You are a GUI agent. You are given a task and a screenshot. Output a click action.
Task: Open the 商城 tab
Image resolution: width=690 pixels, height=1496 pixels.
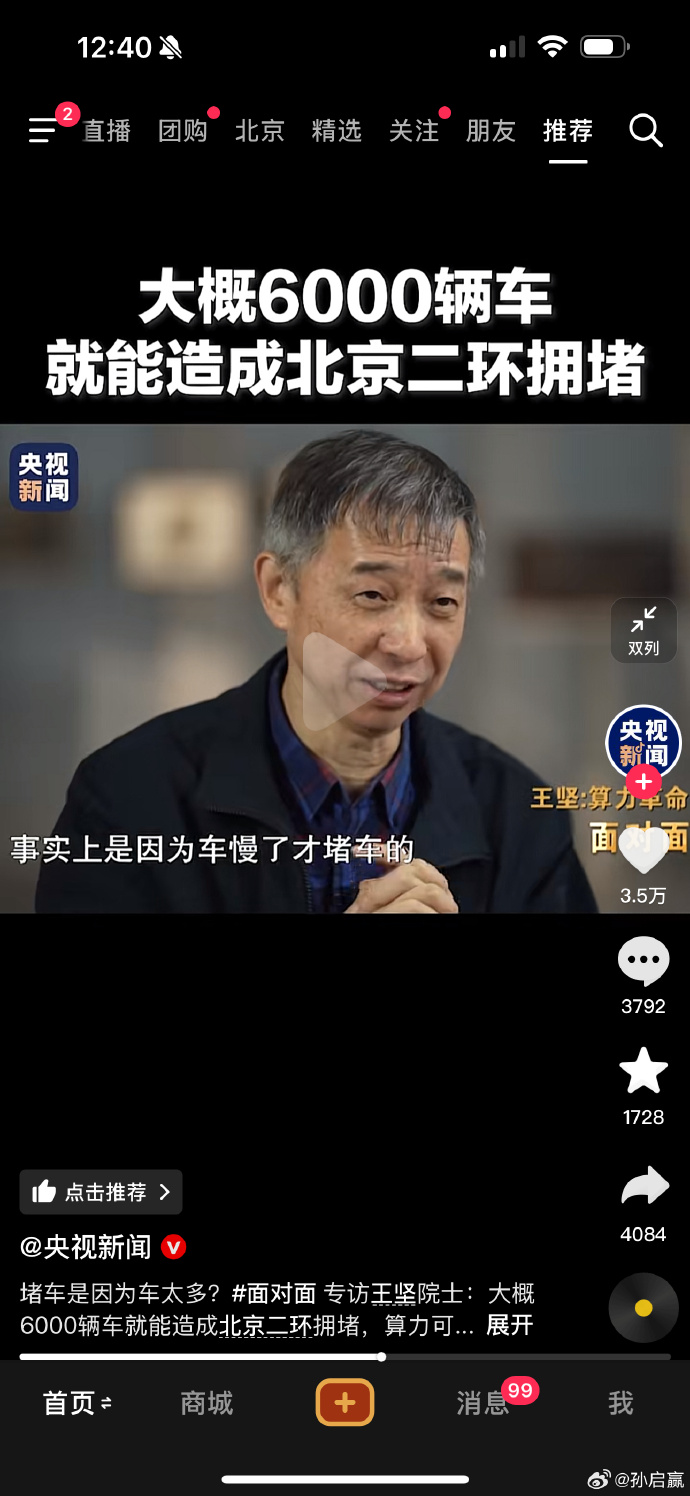tap(206, 1403)
